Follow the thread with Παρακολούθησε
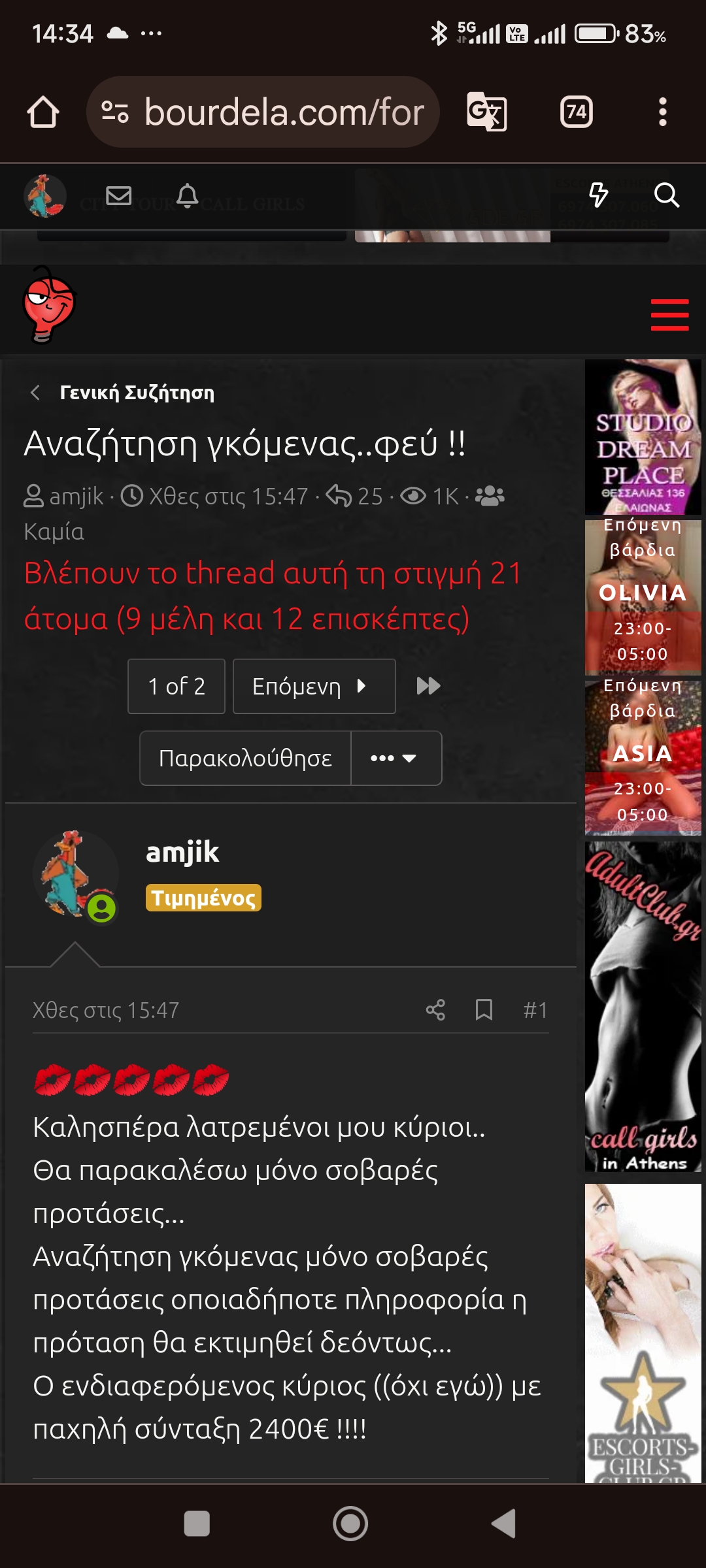706x1568 pixels. 246,758
